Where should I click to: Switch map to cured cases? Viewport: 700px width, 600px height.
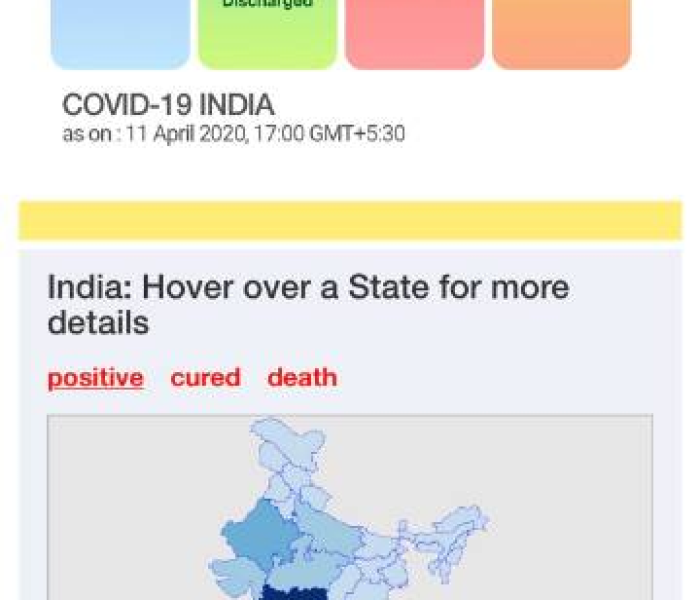click(x=205, y=378)
